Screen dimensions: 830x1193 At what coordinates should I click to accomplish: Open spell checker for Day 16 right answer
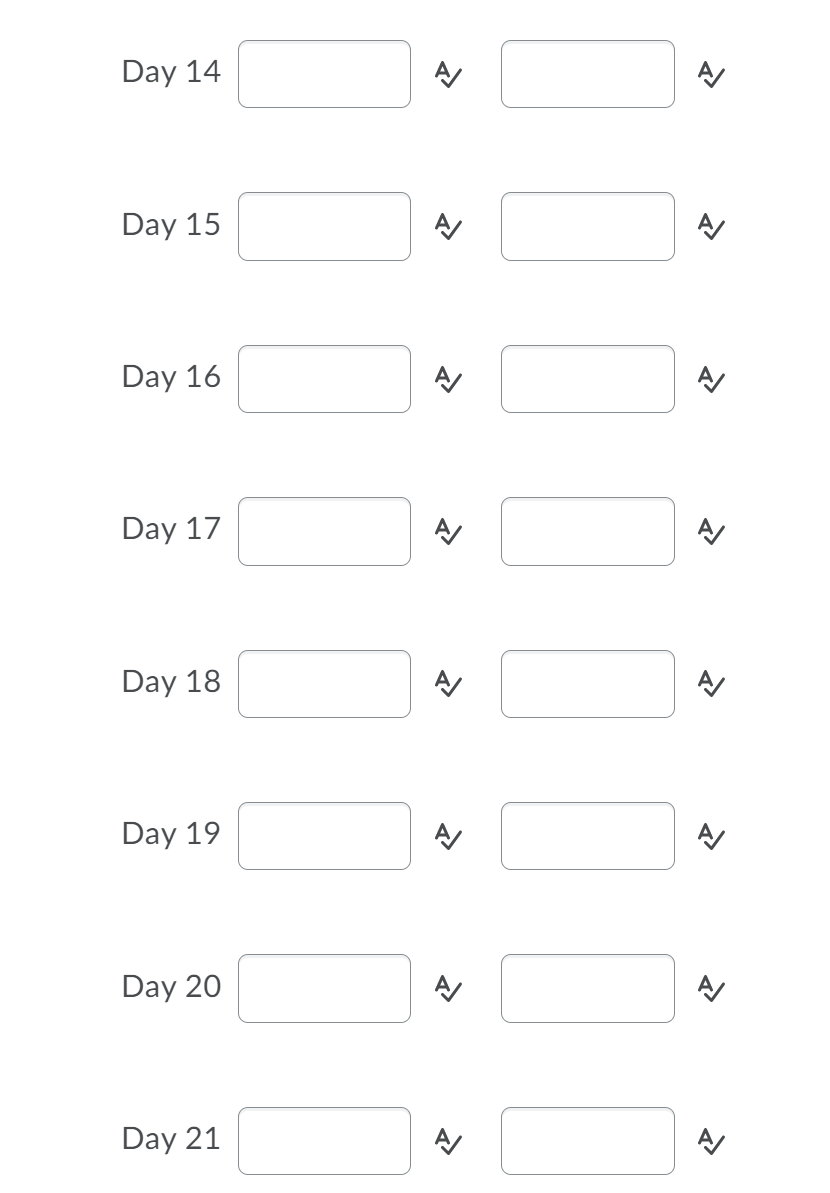click(x=710, y=378)
